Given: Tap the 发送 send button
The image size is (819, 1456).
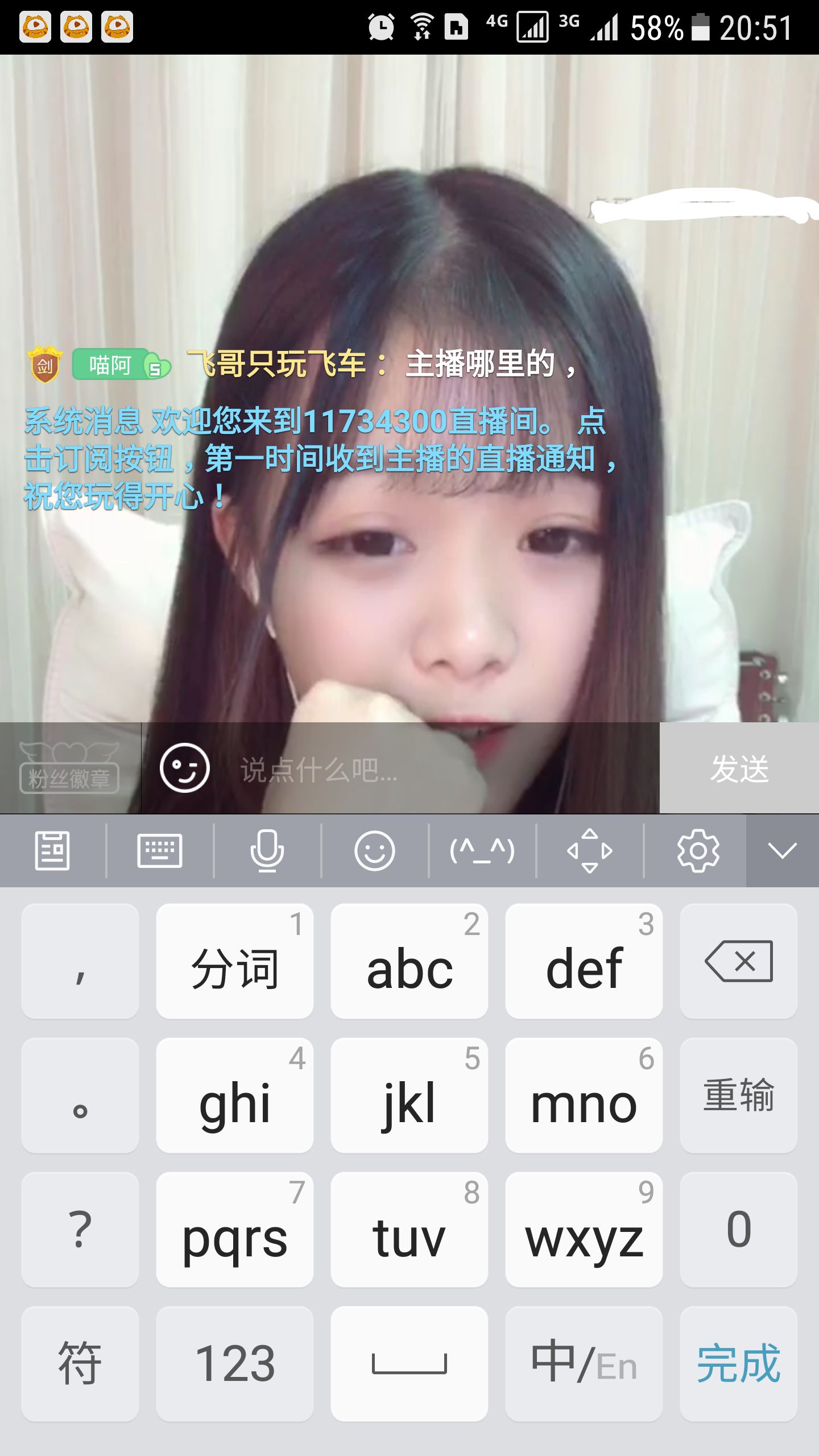Looking at the screenshot, I should 739,768.
